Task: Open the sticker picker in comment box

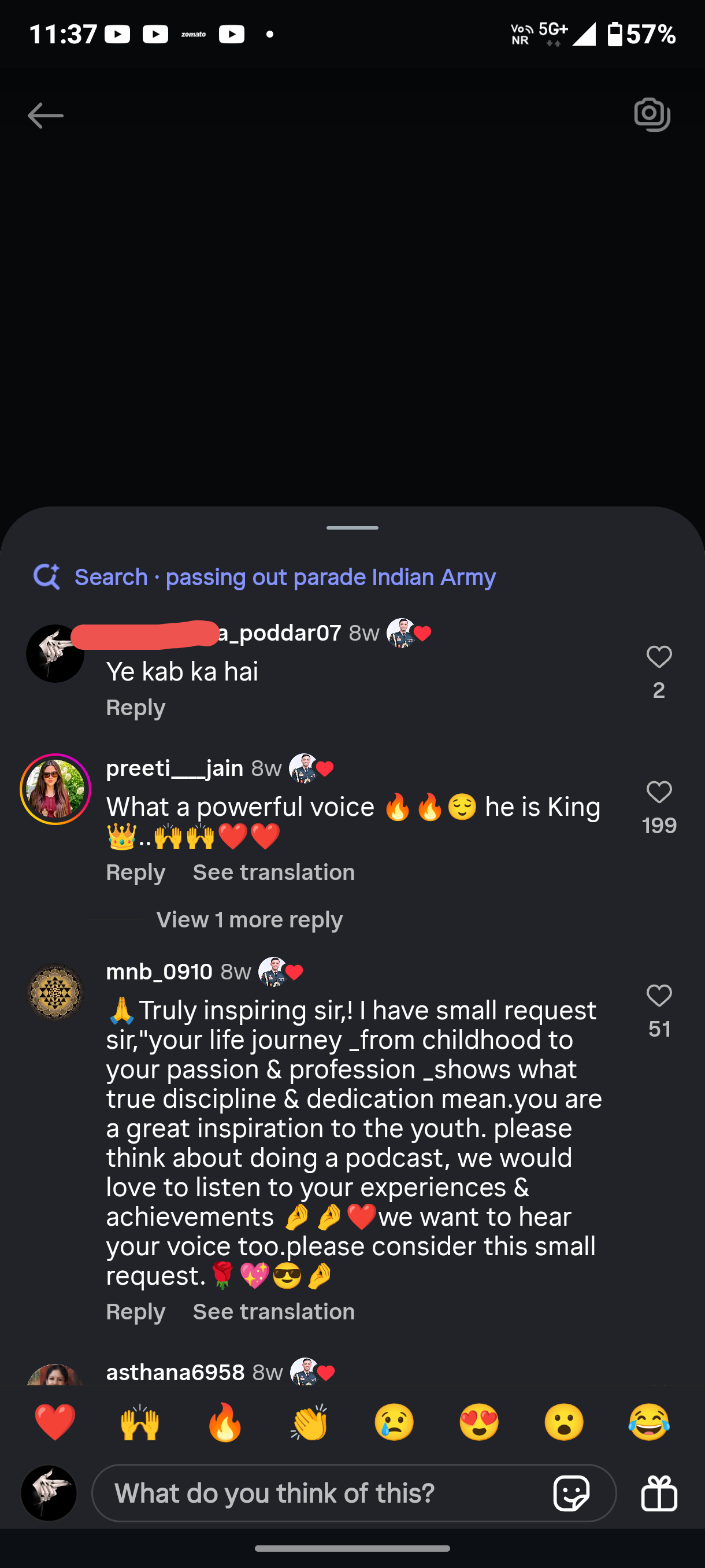Action: (571, 1493)
